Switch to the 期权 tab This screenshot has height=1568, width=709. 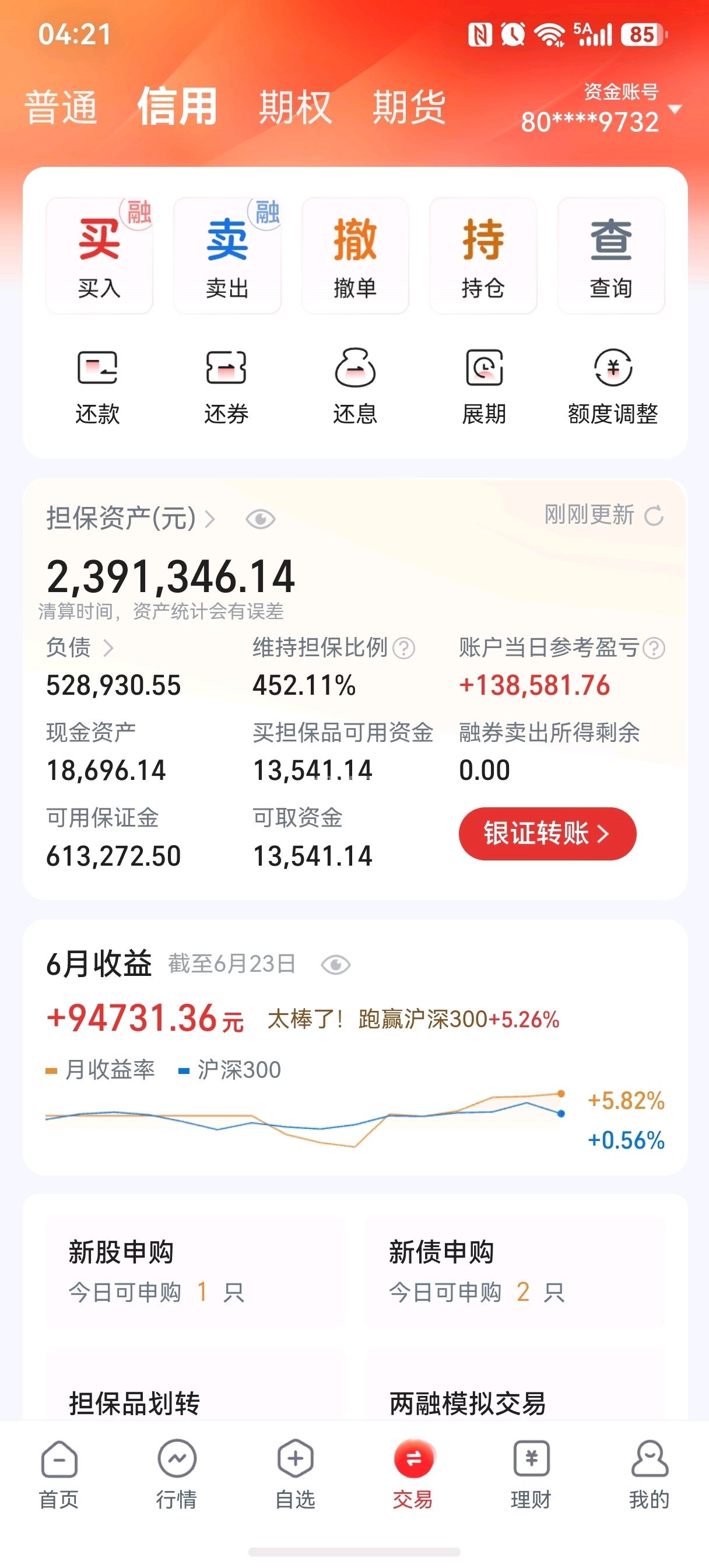click(x=295, y=108)
